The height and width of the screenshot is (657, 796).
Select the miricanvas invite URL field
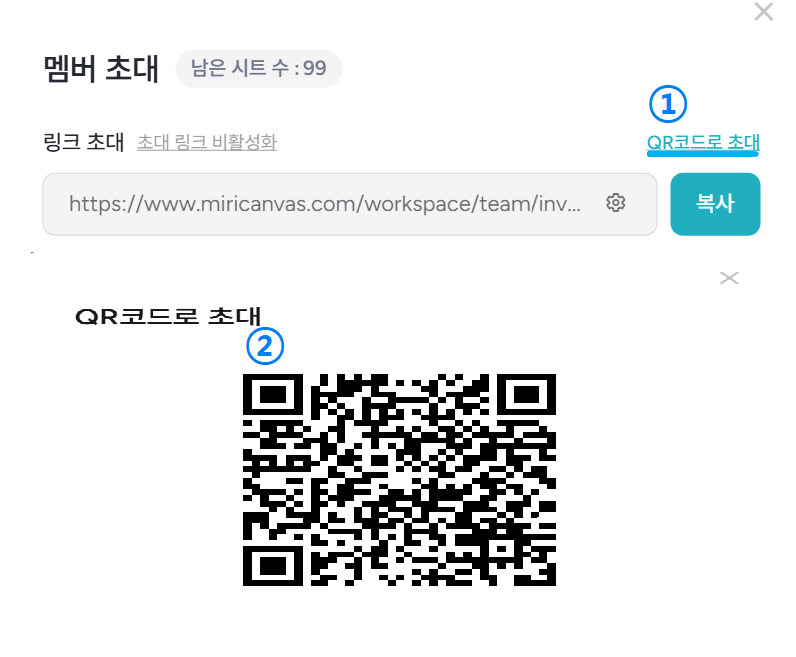click(x=325, y=204)
